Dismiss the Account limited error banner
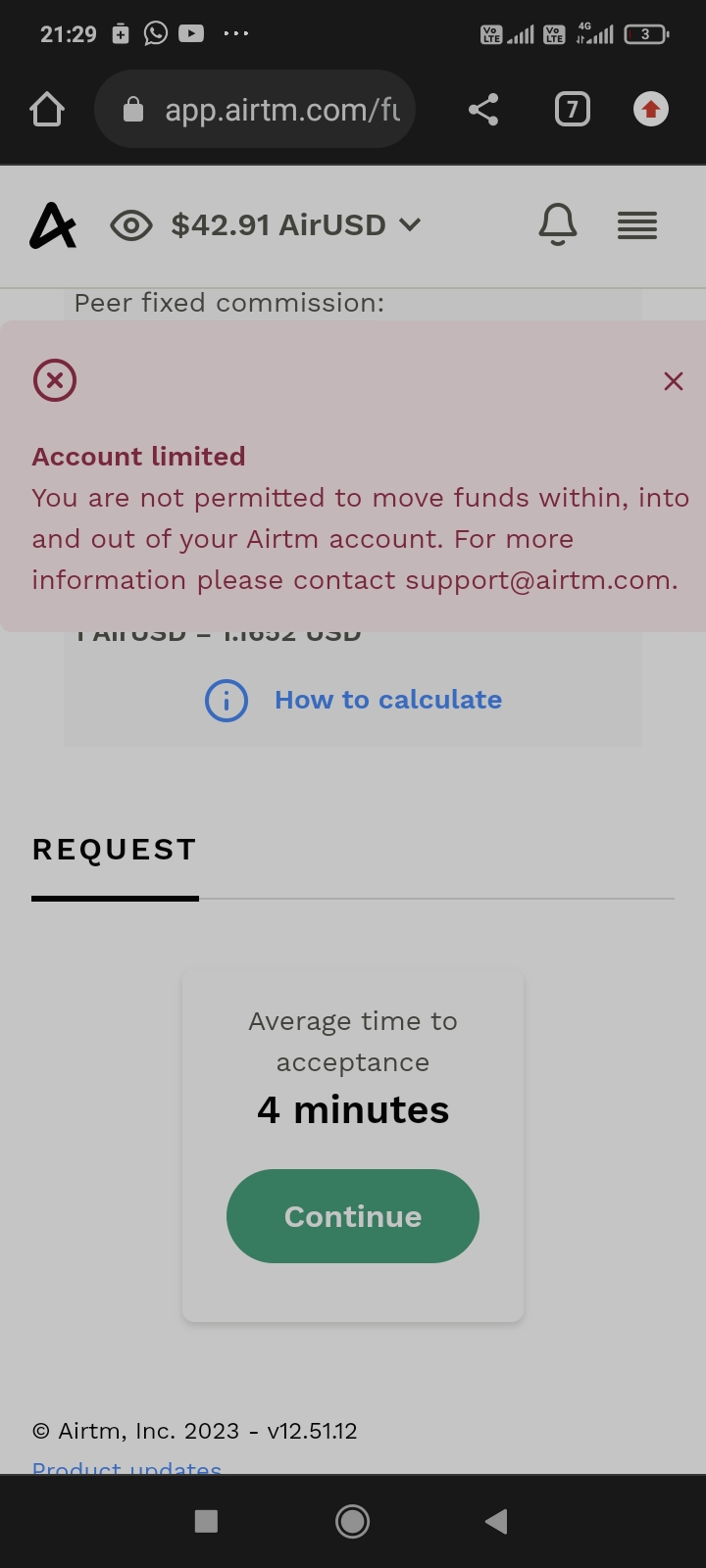This screenshot has height=1568, width=706. pyautogui.click(x=673, y=381)
